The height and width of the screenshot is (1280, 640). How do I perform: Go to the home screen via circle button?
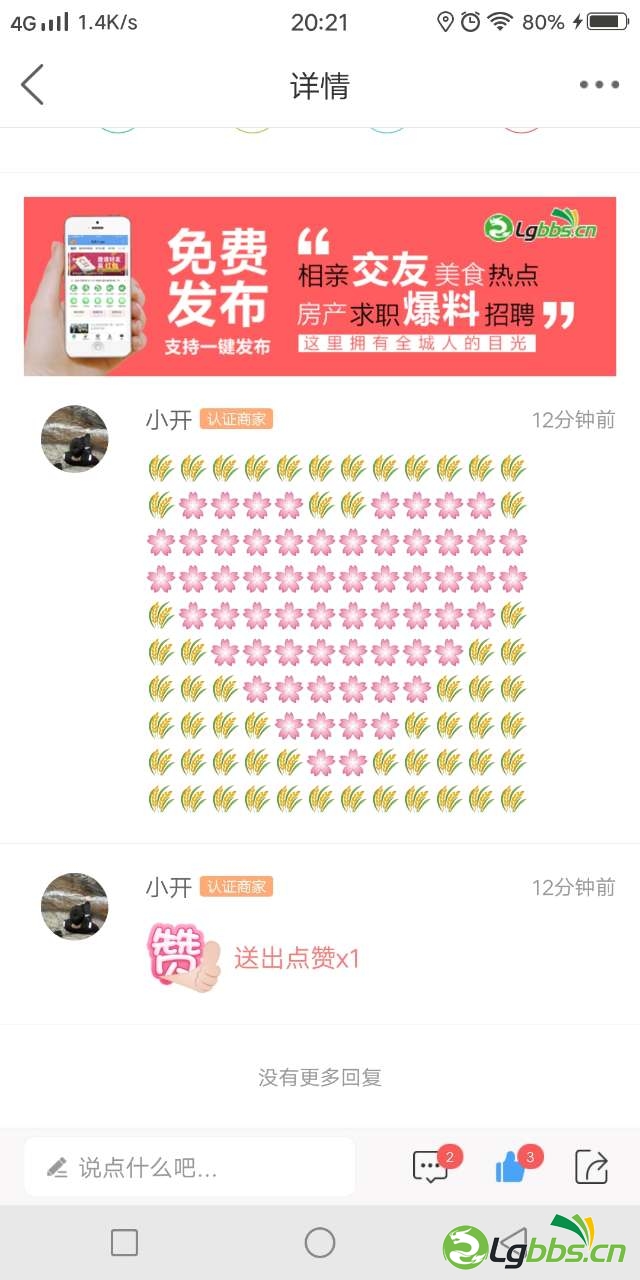click(320, 1243)
